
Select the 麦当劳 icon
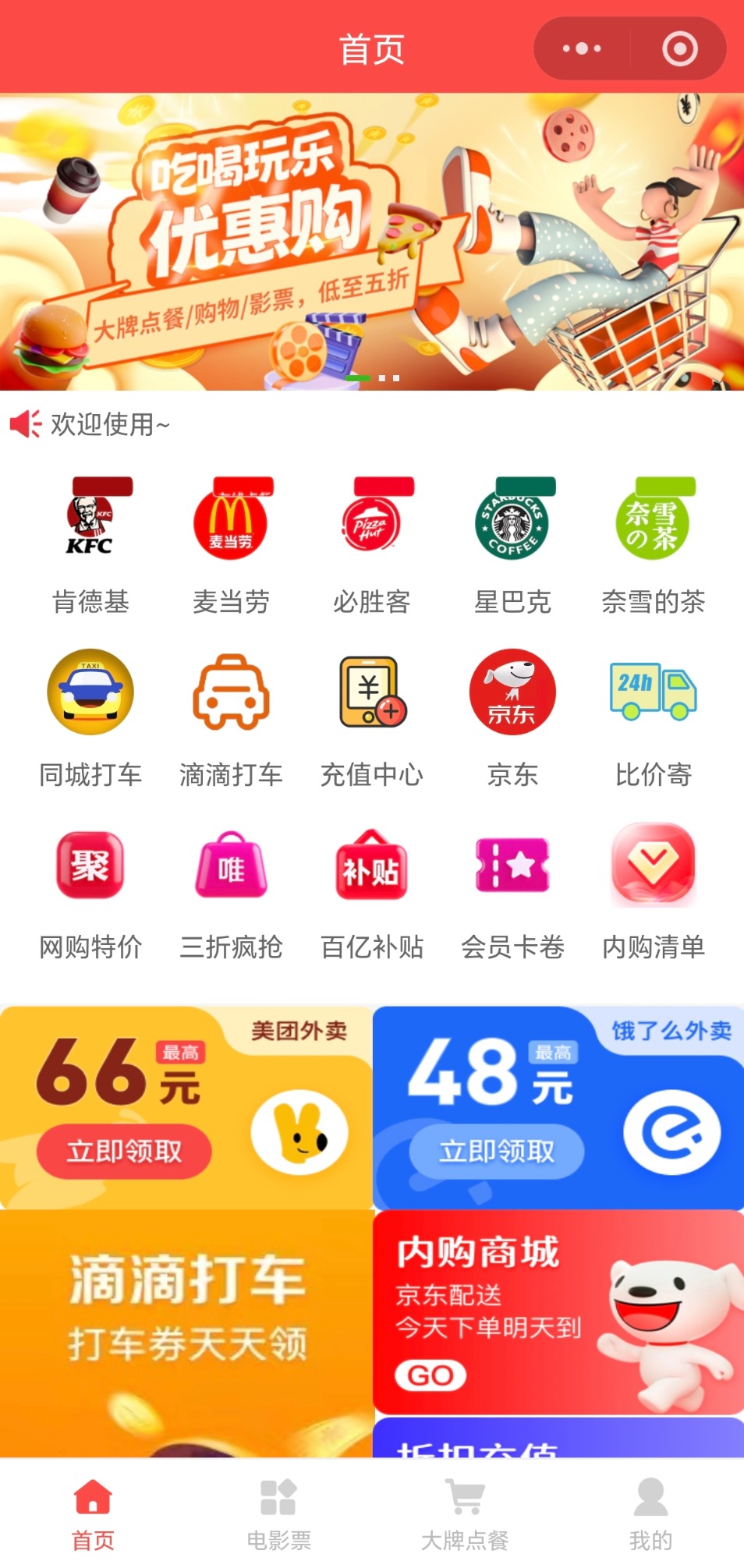click(x=231, y=547)
